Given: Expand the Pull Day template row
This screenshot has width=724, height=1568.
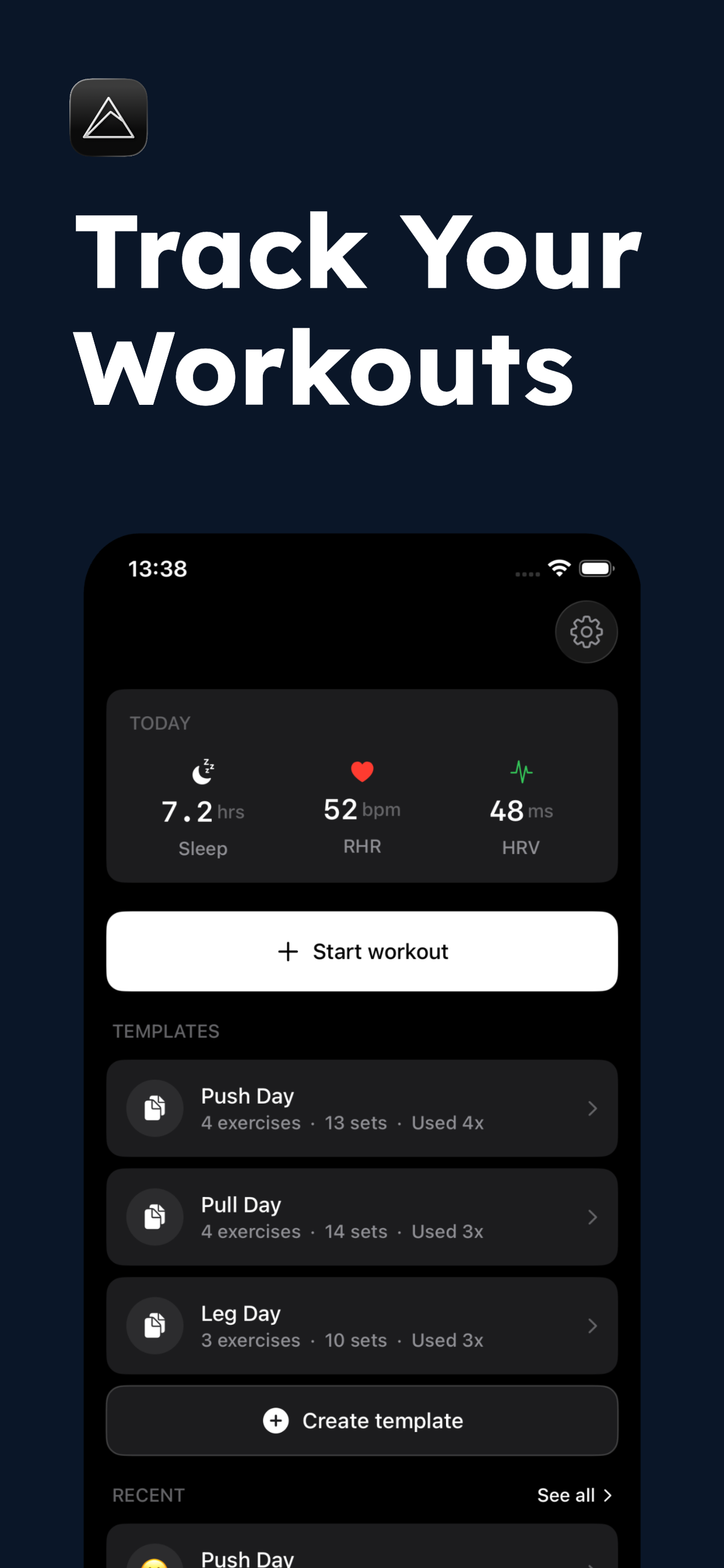Looking at the screenshot, I should pyautogui.click(x=592, y=1216).
